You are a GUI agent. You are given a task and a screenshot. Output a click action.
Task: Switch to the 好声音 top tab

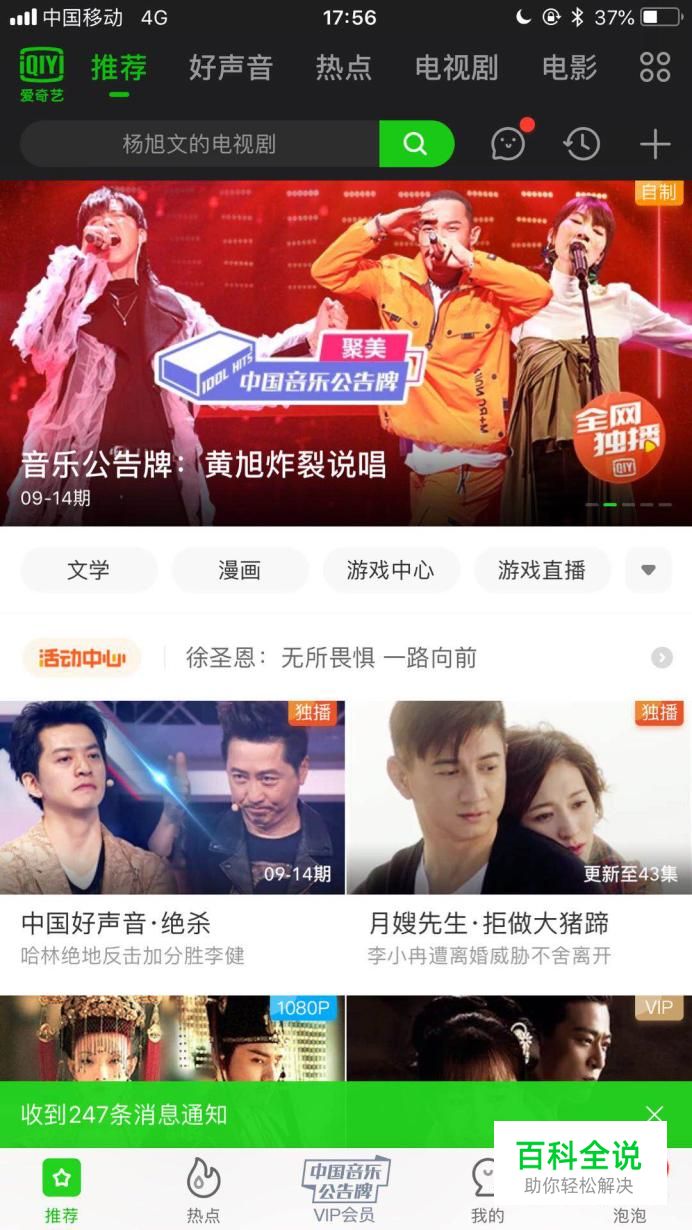click(230, 68)
